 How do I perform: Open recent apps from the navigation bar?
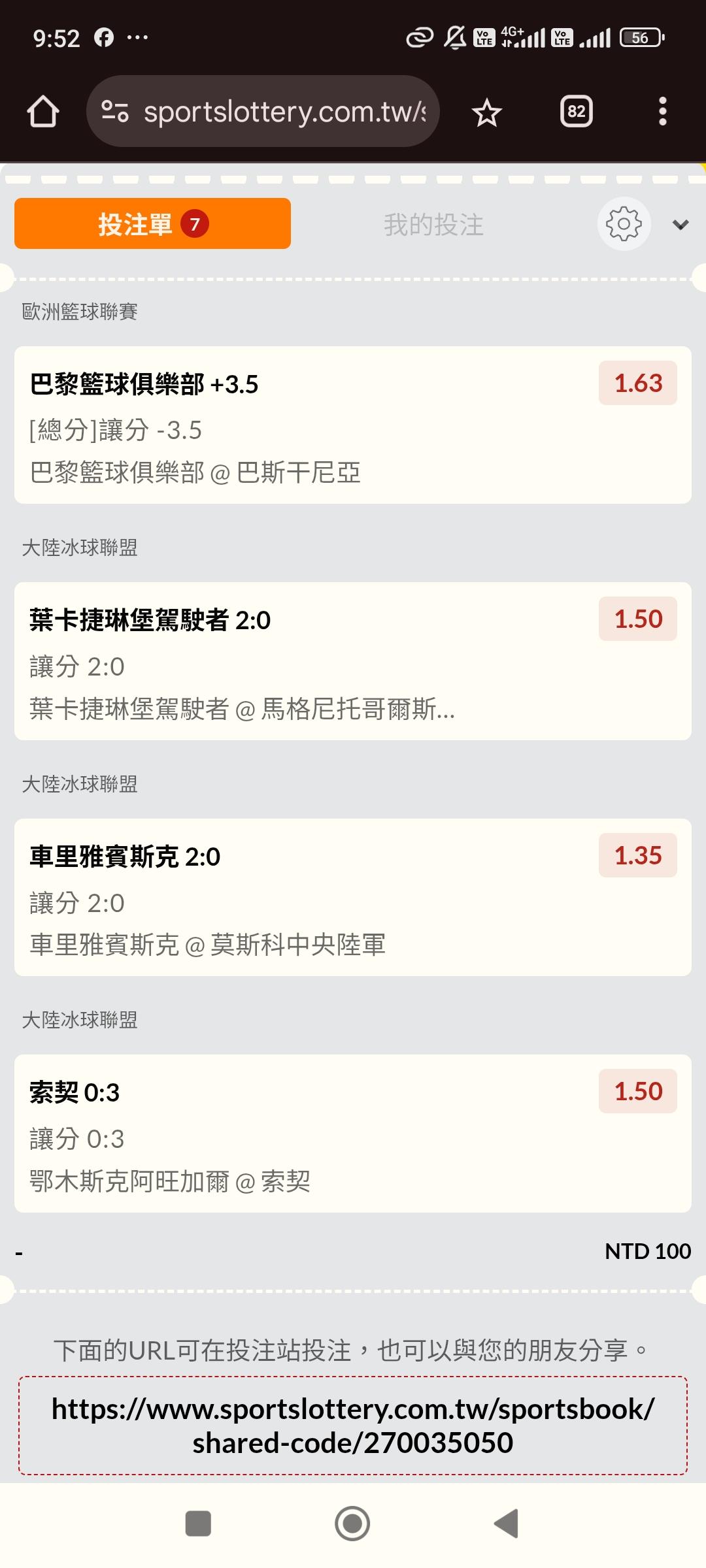198,1524
